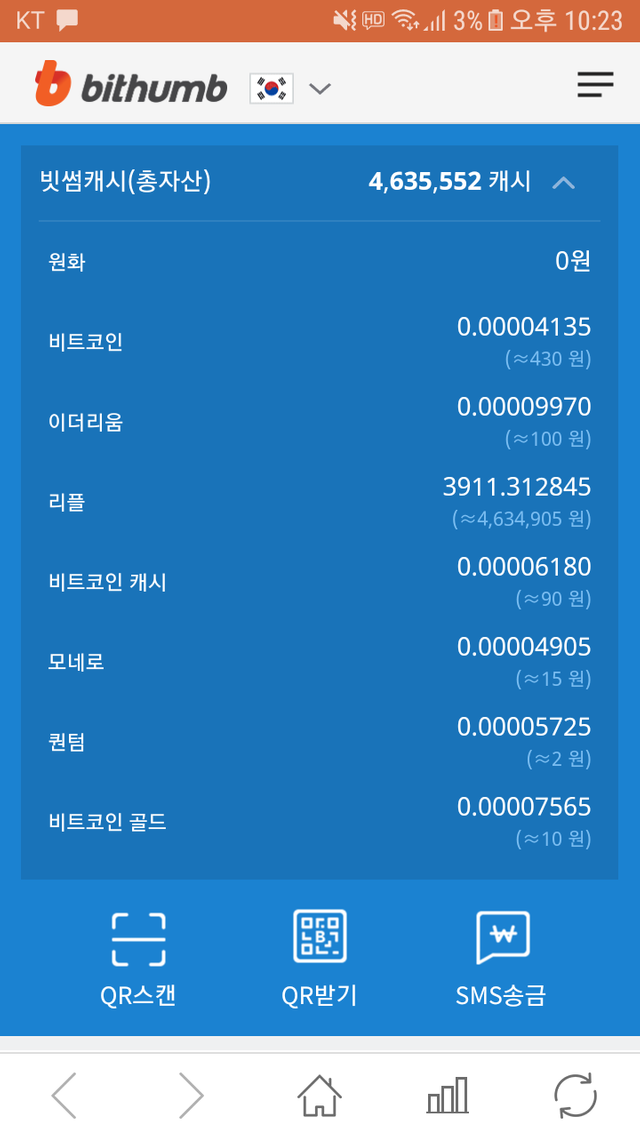Open the hamburger menu

click(x=595, y=86)
